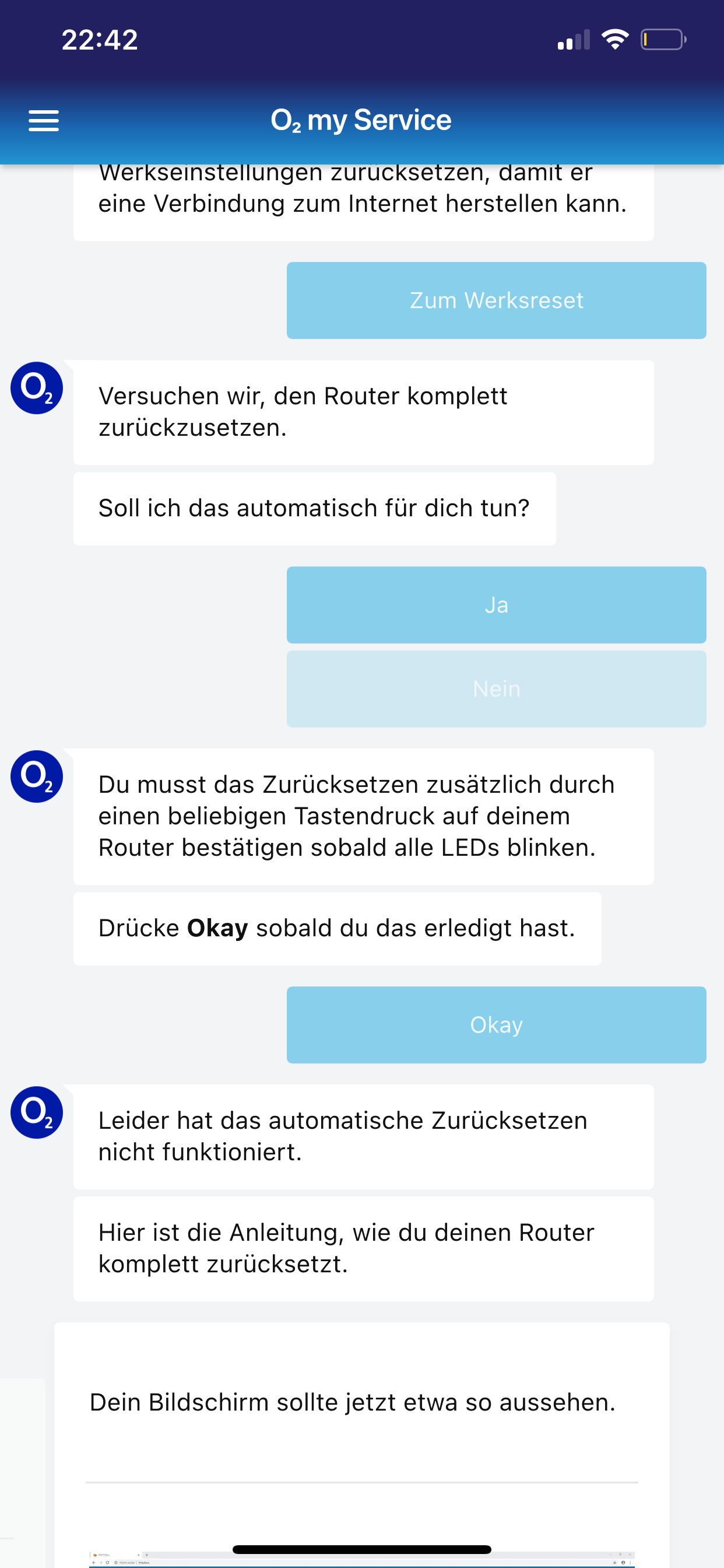Viewport: 724px width, 1568px height.
Task: Choose Nein for automatic reset
Action: [x=496, y=688]
